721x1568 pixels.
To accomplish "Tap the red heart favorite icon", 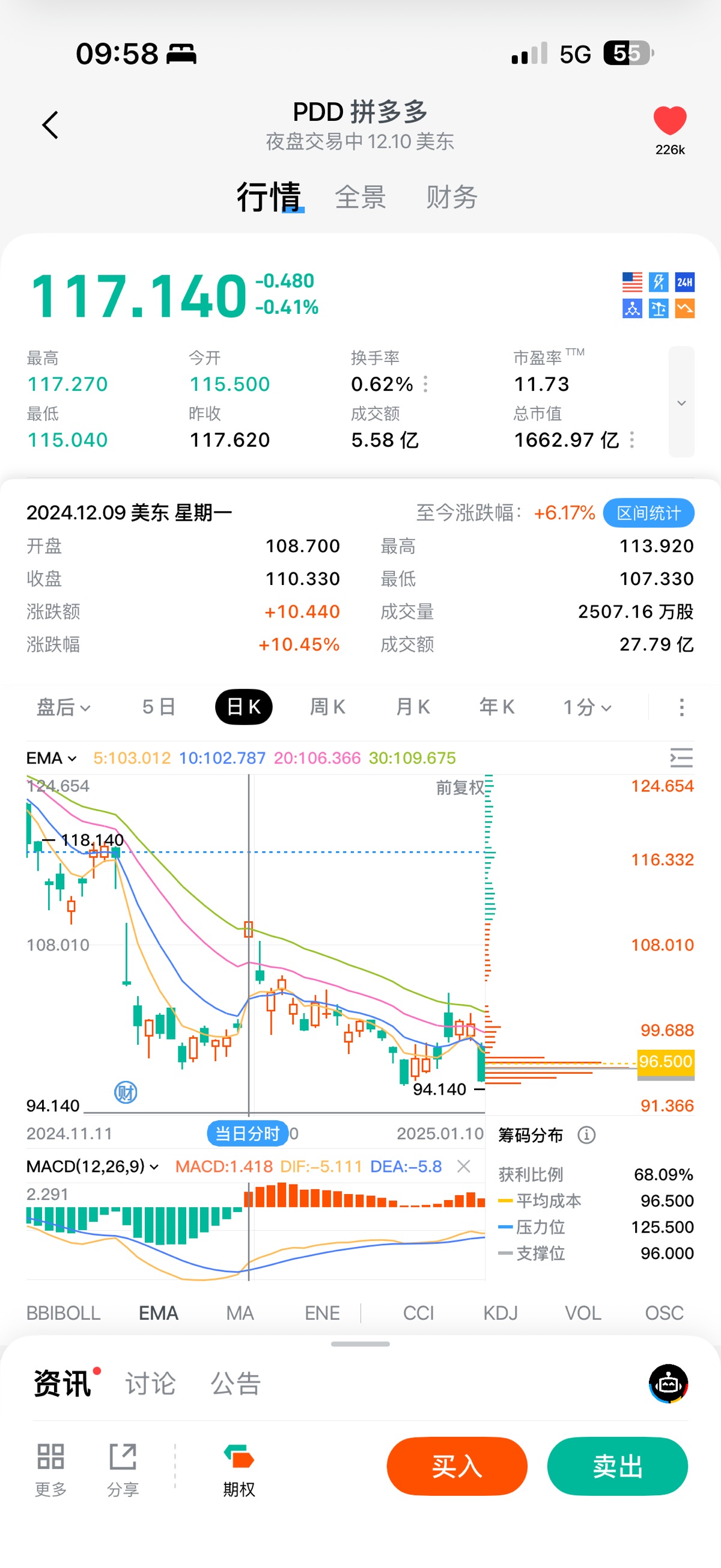I will pyautogui.click(x=669, y=120).
